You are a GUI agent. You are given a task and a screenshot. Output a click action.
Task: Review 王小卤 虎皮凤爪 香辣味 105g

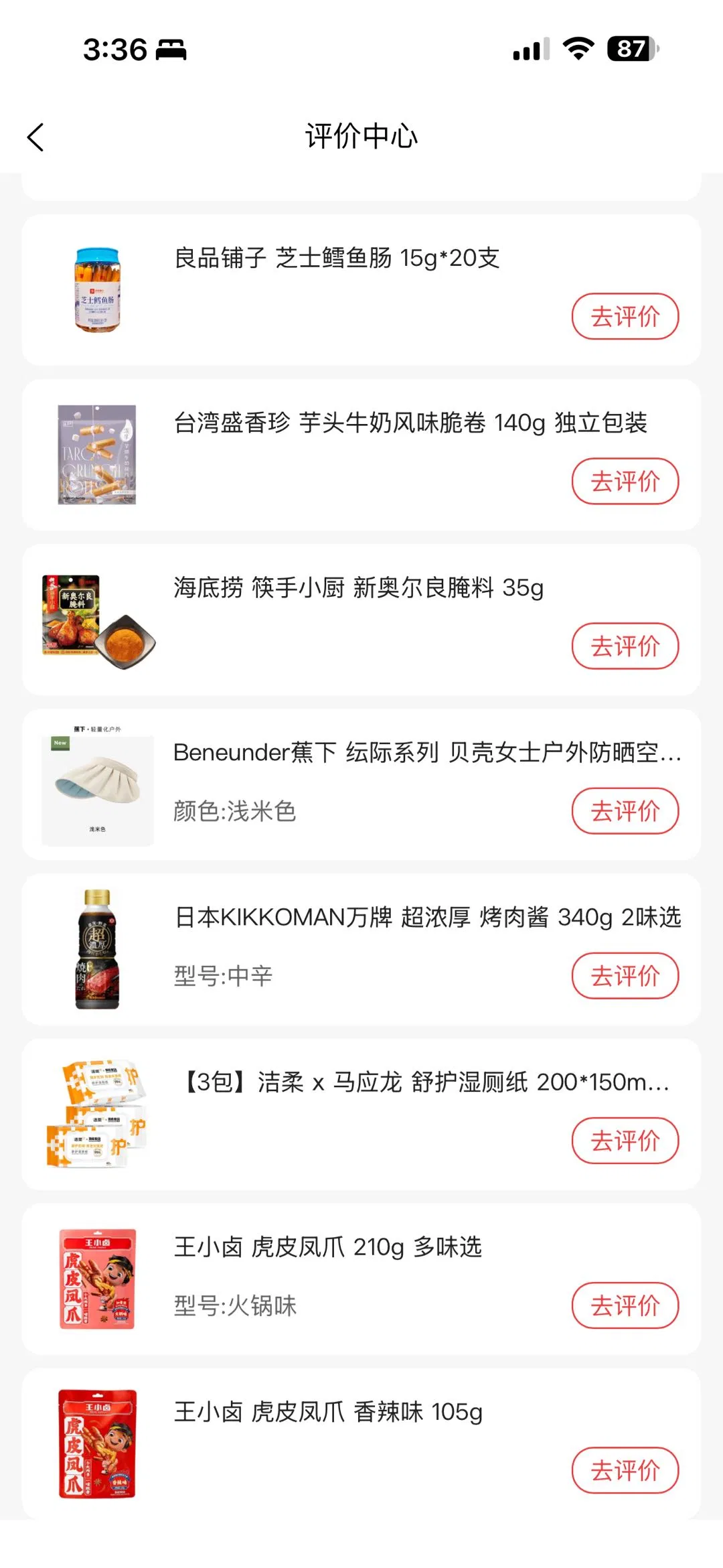pyautogui.click(x=625, y=1470)
